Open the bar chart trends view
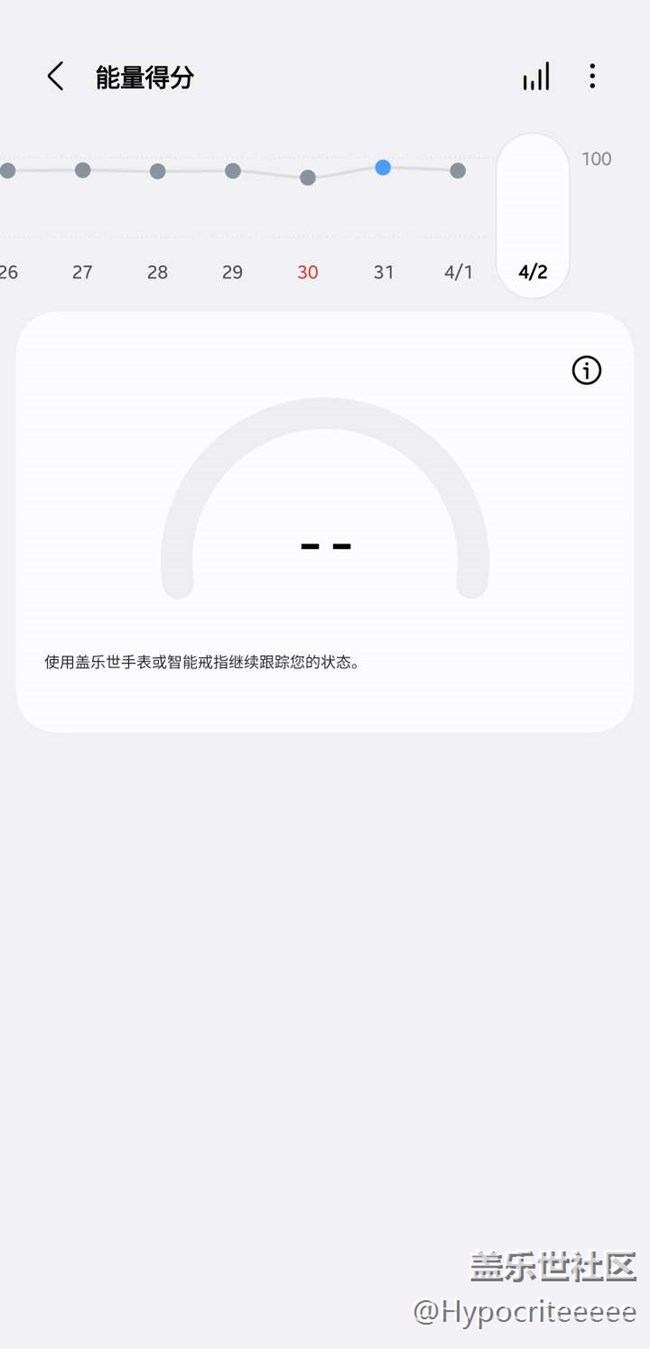This screenshot has width=650, height=1349. [x=536, y=77]
